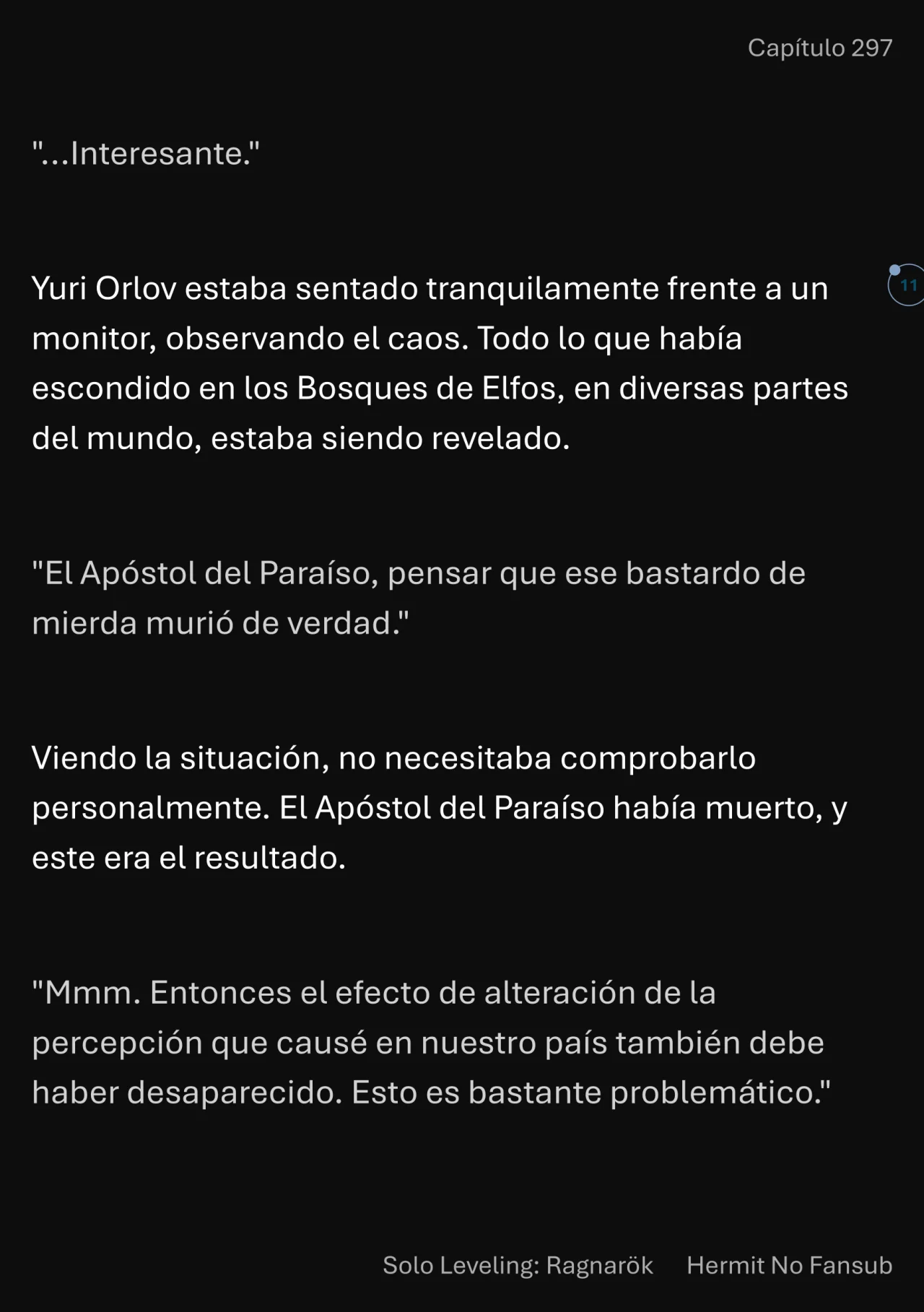Viewport: 924px width, 1312px height.
Task: Tap the center of the page to show controls
Action: (x=462, y=656)
